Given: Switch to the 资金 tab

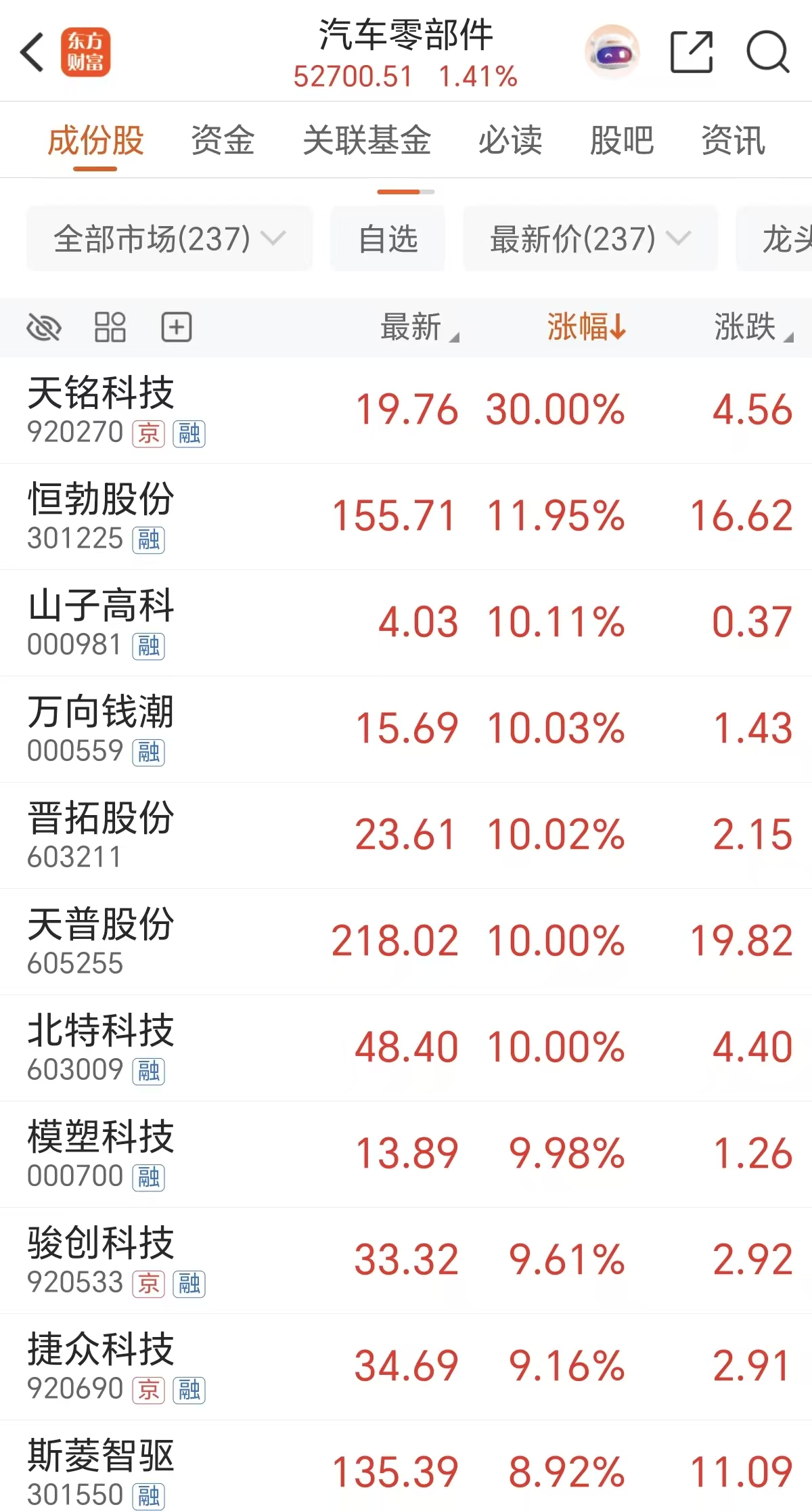Looking at the screenshot, I should (223, 141).
